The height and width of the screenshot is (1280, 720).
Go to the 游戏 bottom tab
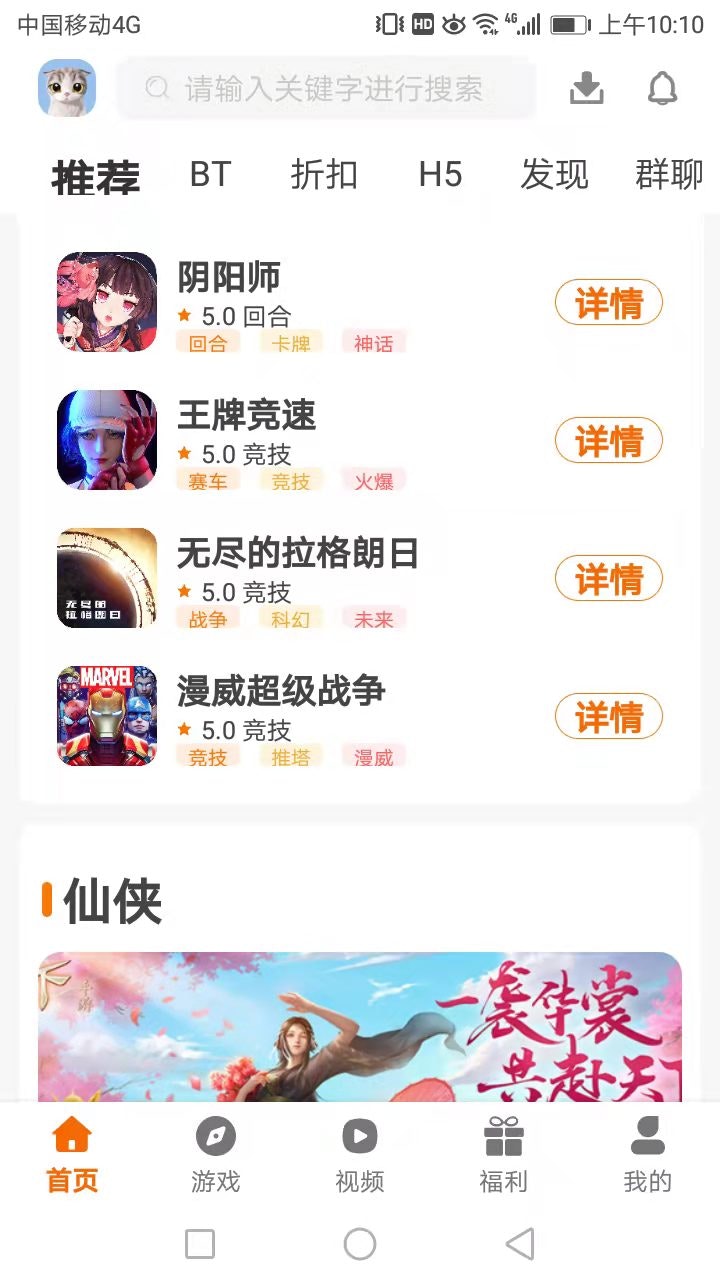(x=216, y=1155)
